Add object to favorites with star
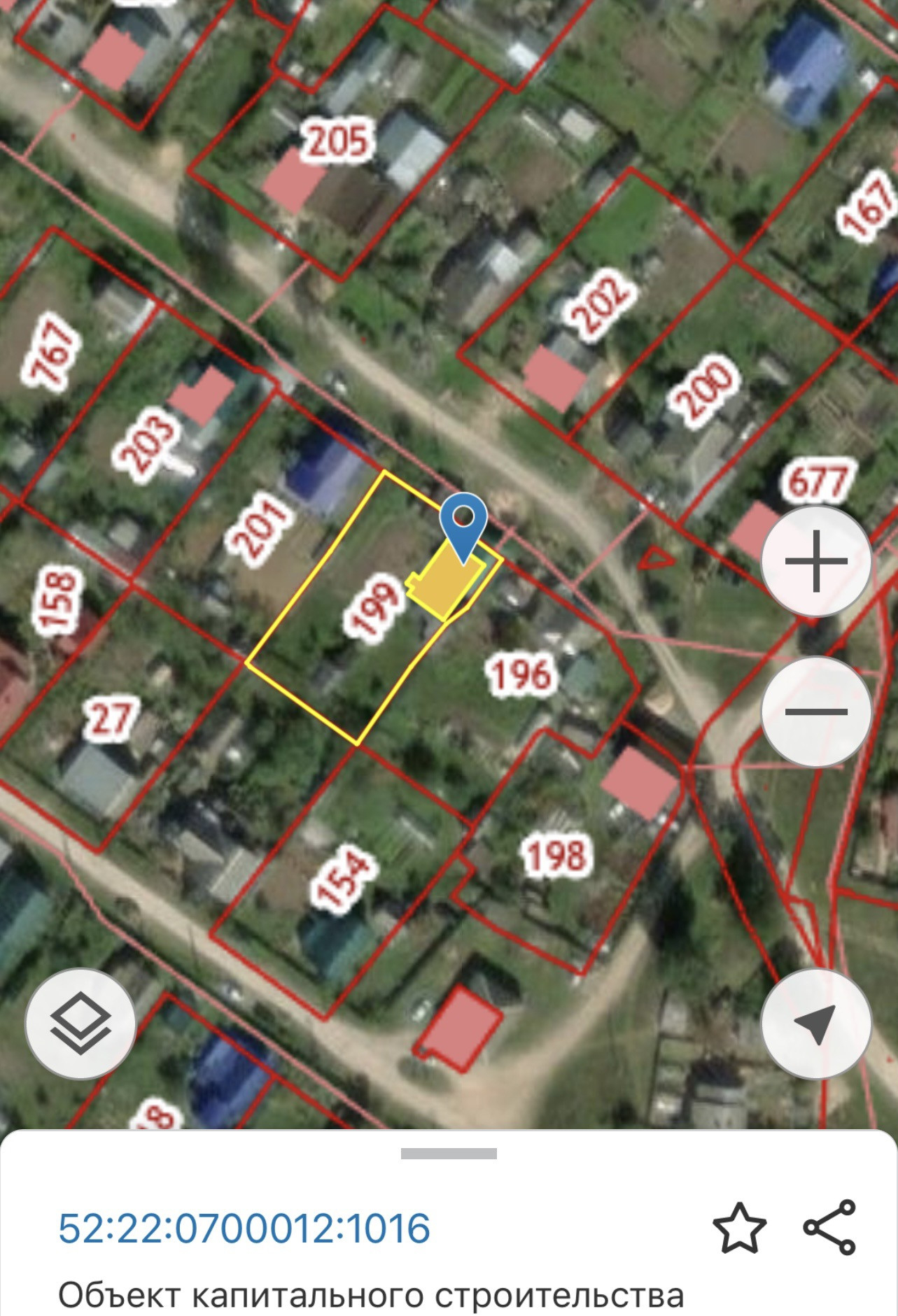898x1316 pixels. click(739, 1228)
